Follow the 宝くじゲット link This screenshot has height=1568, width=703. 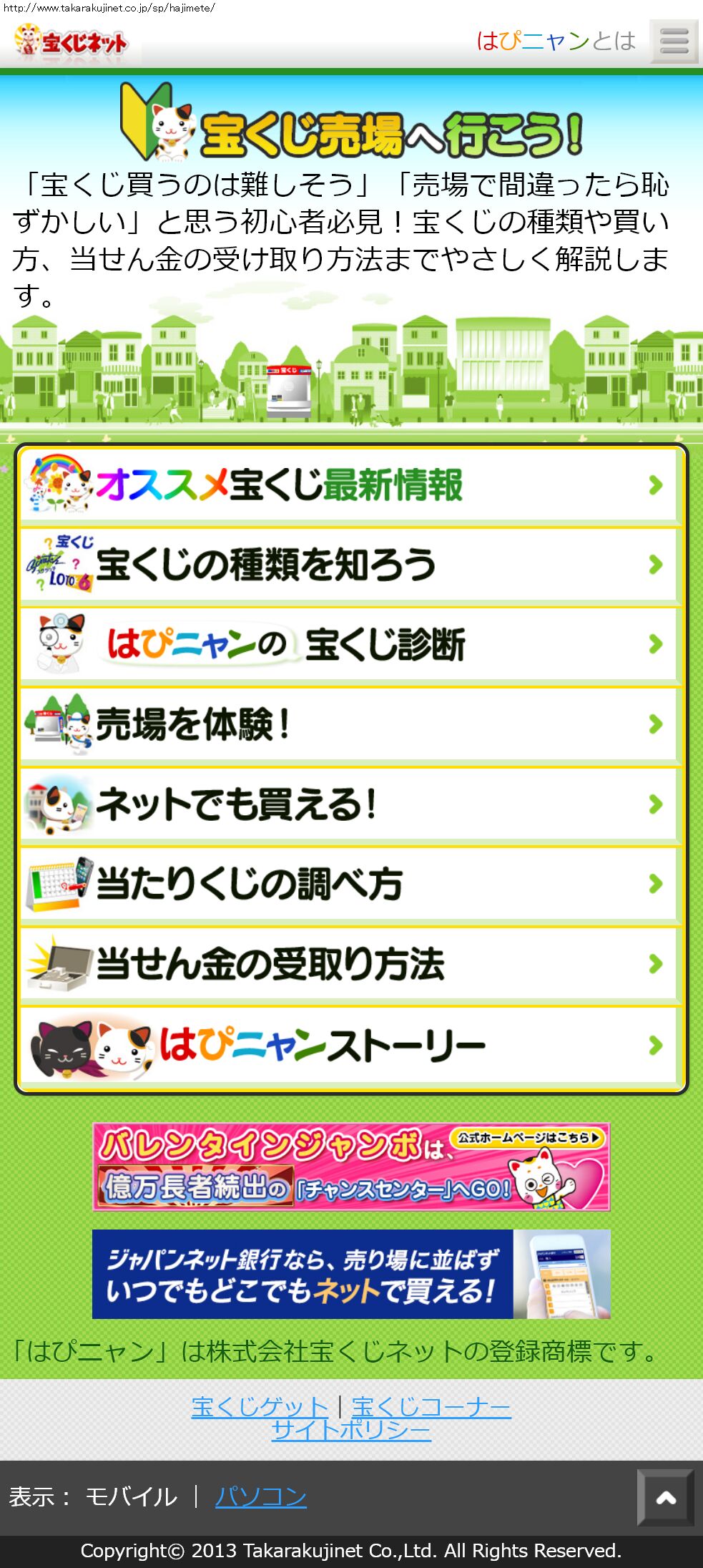(x=260, y=1407)
